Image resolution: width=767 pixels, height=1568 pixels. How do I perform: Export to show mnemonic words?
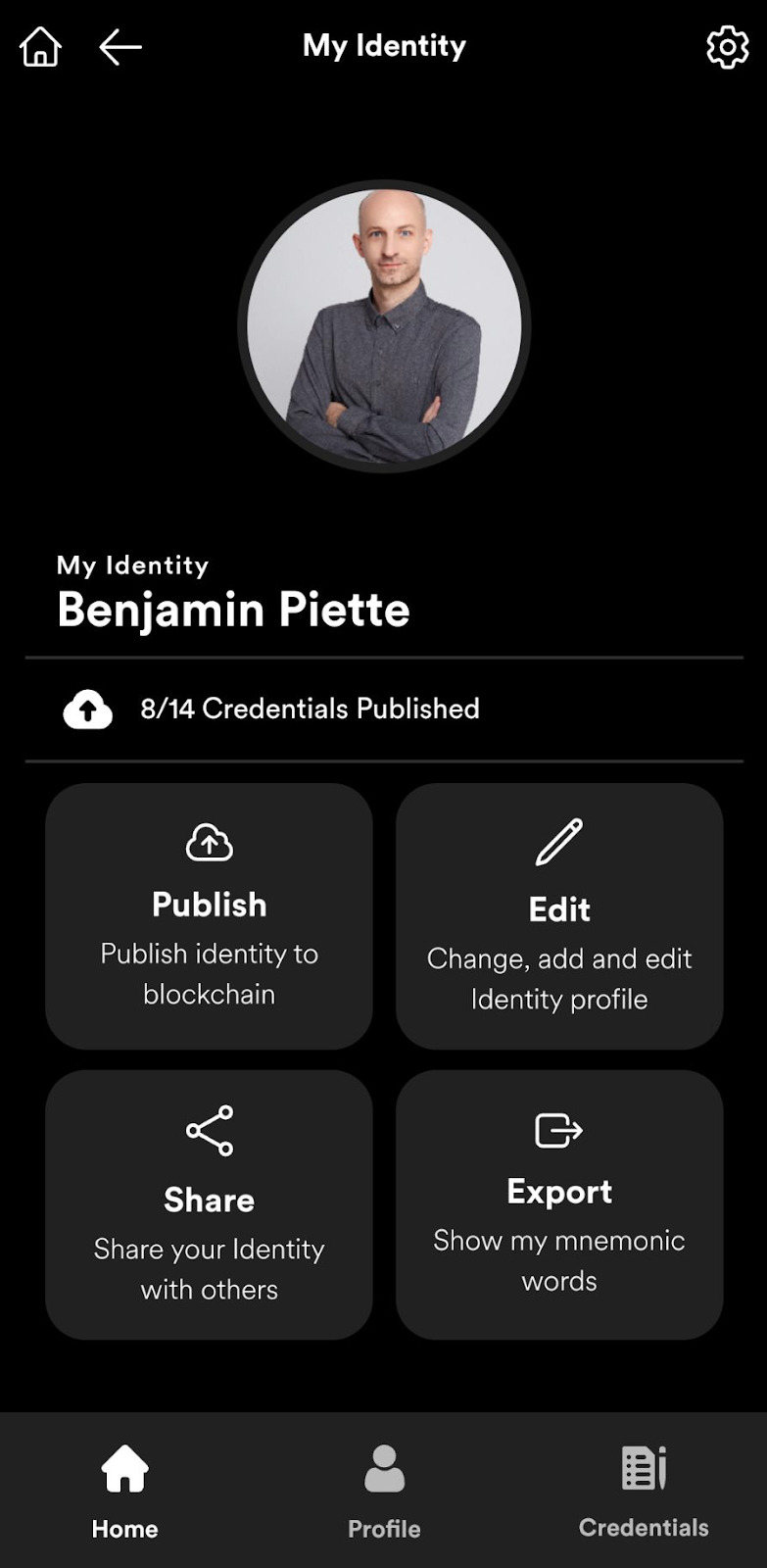tap(559, 1204)
